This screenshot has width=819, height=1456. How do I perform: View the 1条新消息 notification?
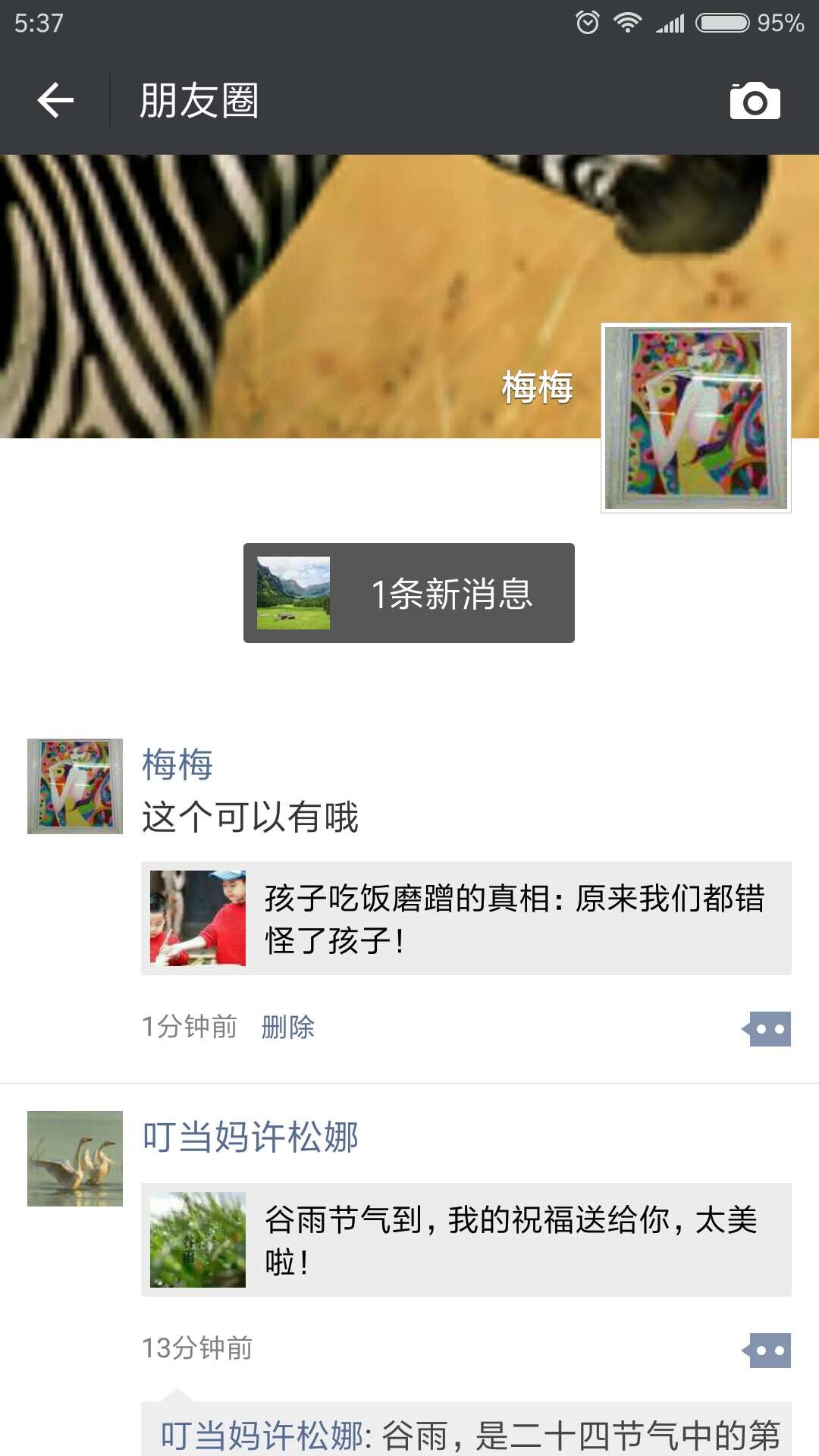pos(409,593)
